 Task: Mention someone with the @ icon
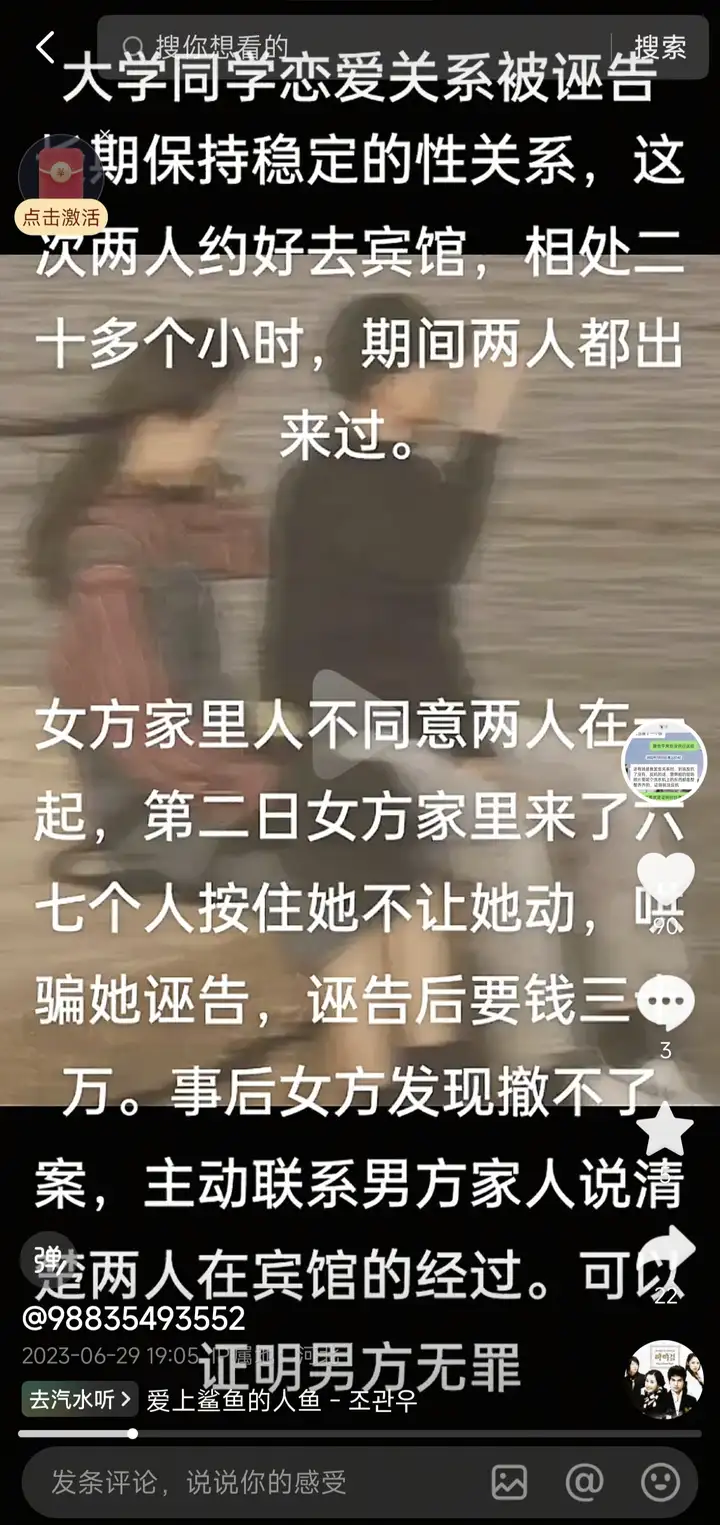click(x=584, y=1481)
